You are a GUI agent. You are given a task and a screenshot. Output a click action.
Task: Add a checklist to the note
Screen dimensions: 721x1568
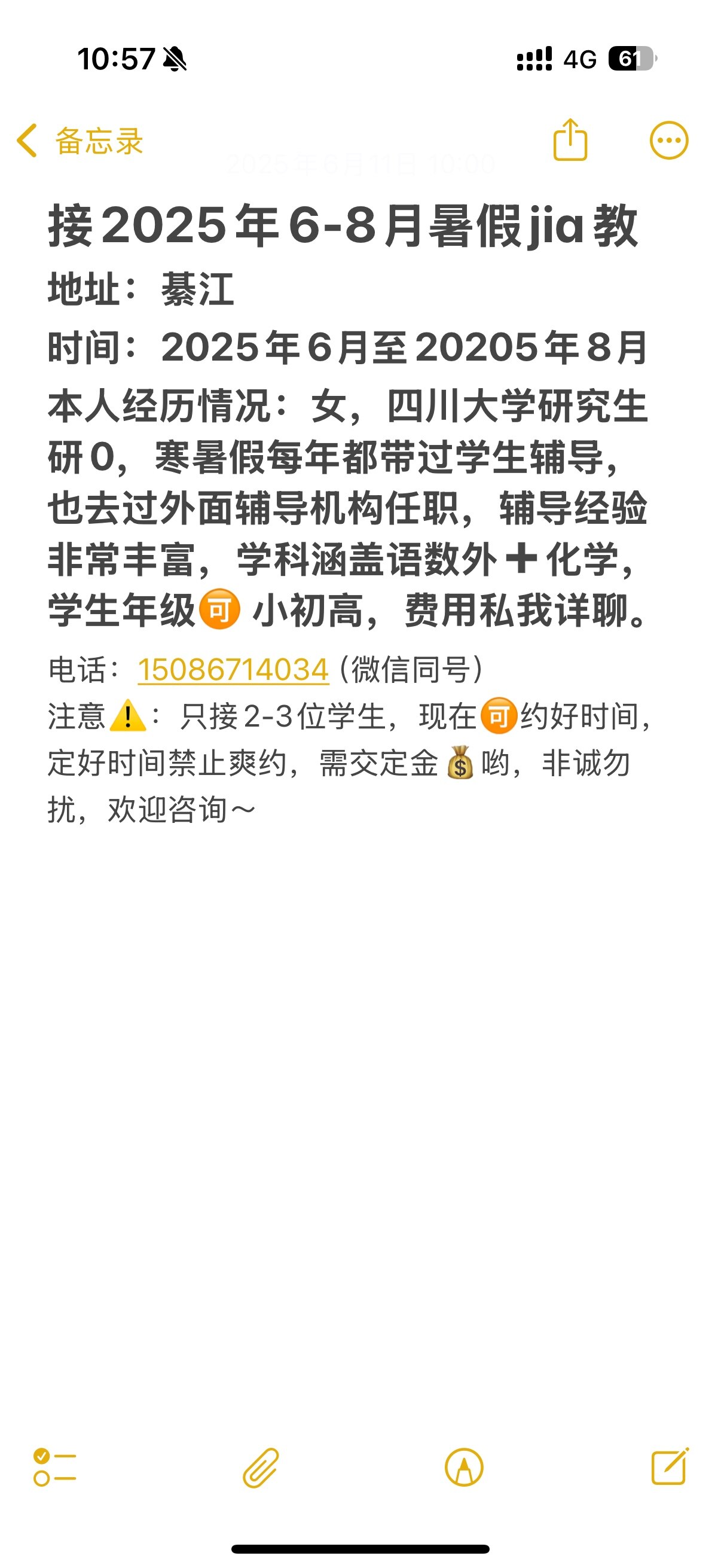pos(55,1468)
